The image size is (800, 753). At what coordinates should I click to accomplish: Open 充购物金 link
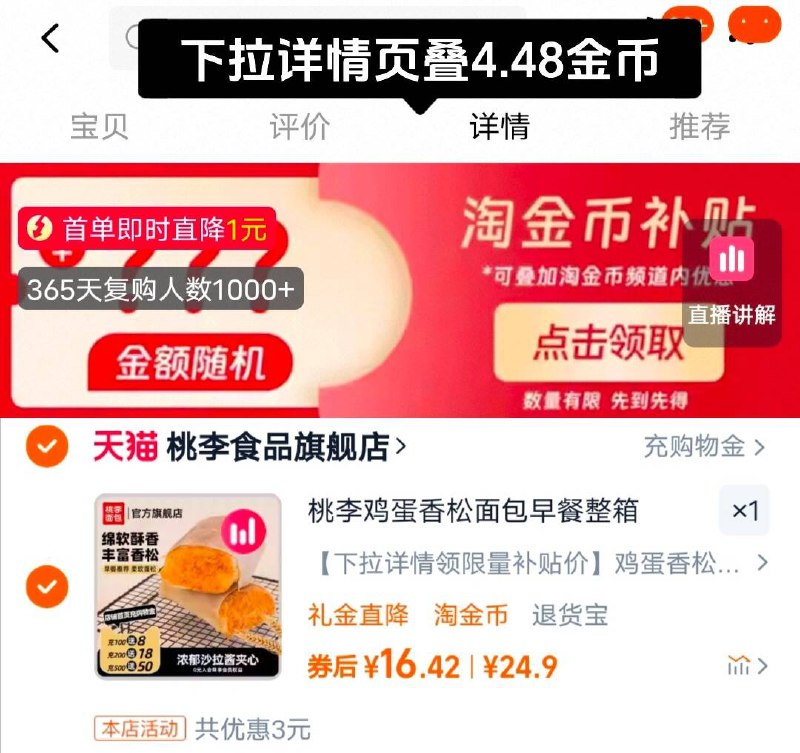click(703, 446)
